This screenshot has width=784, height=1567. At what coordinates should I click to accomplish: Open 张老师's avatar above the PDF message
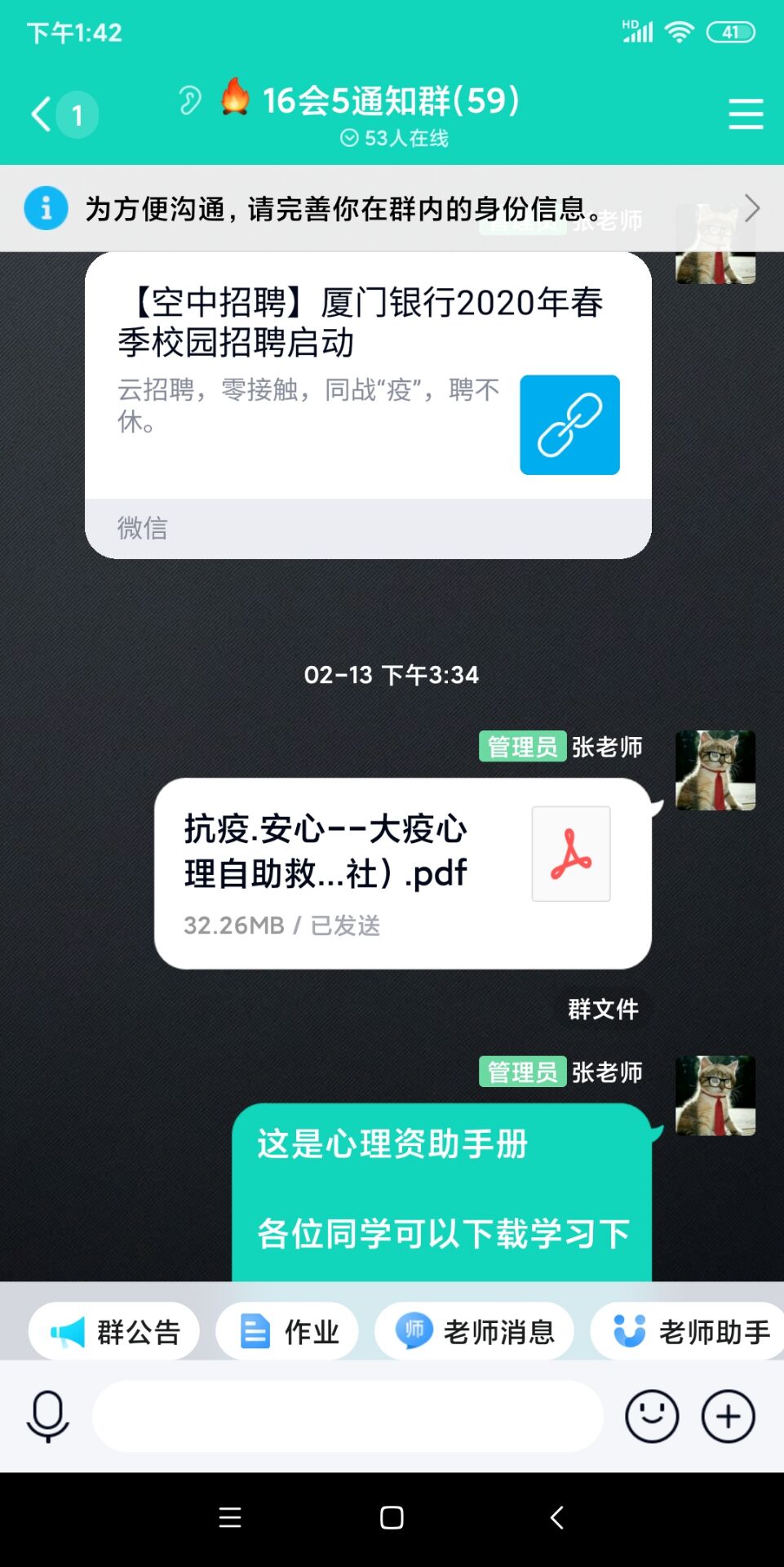715,770
